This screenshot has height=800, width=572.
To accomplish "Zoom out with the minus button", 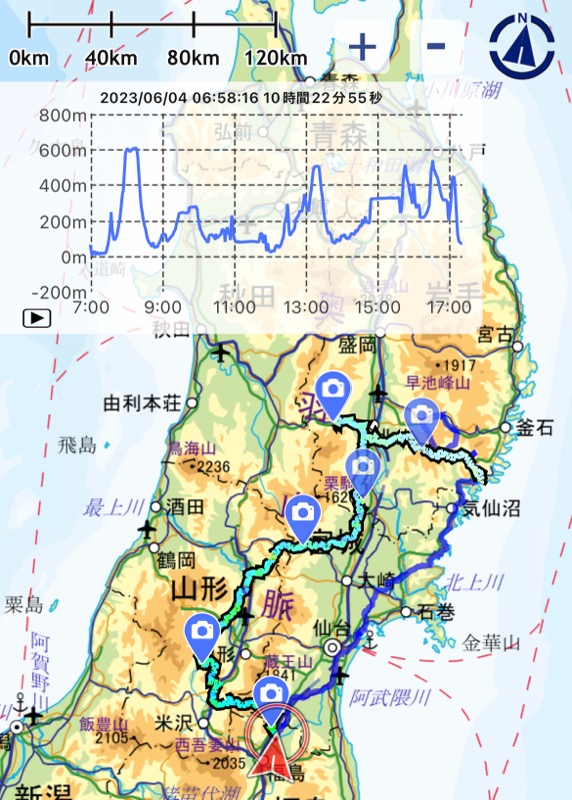I will pyautogui.click(x=436, y=46).
